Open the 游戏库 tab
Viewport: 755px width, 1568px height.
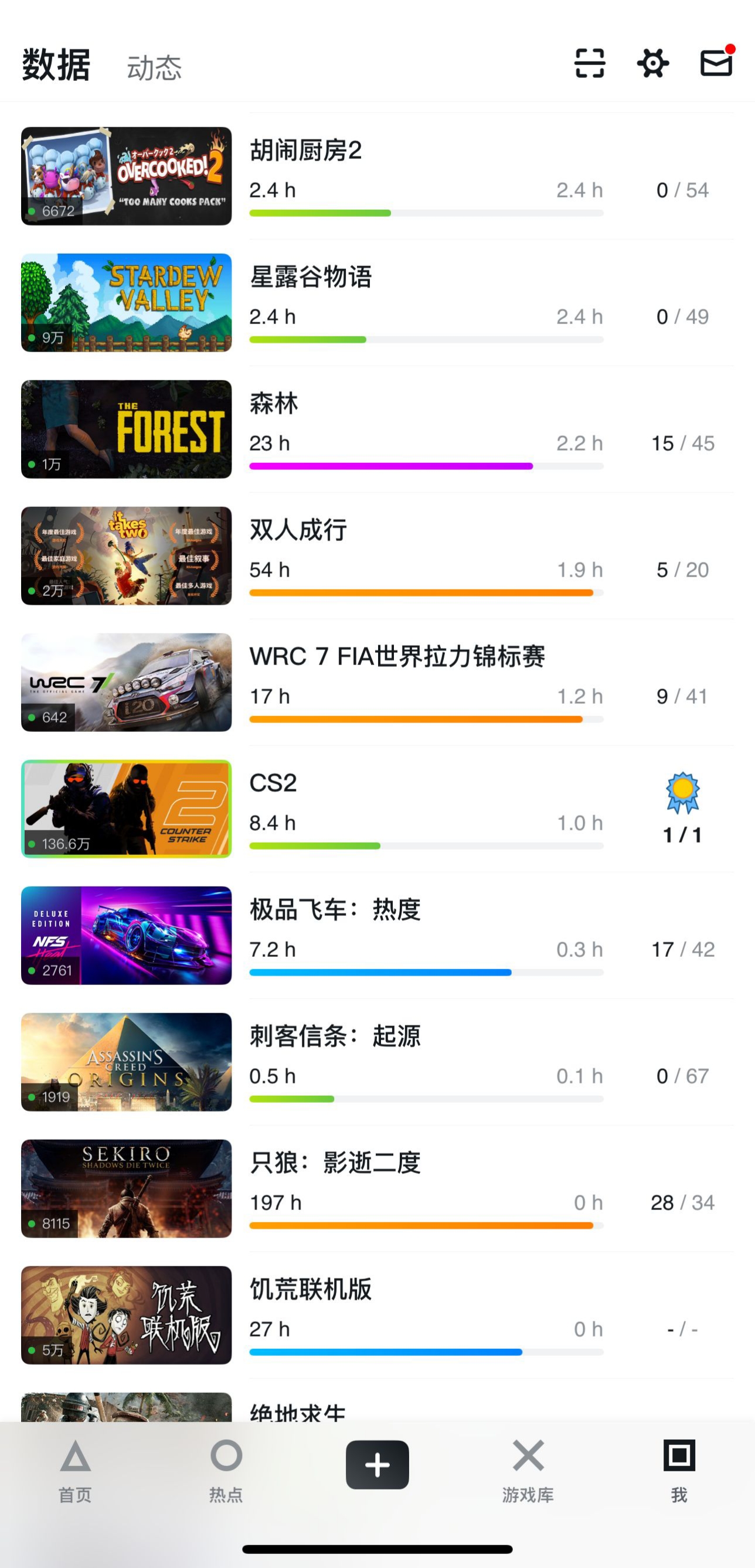pos(528,1471)
